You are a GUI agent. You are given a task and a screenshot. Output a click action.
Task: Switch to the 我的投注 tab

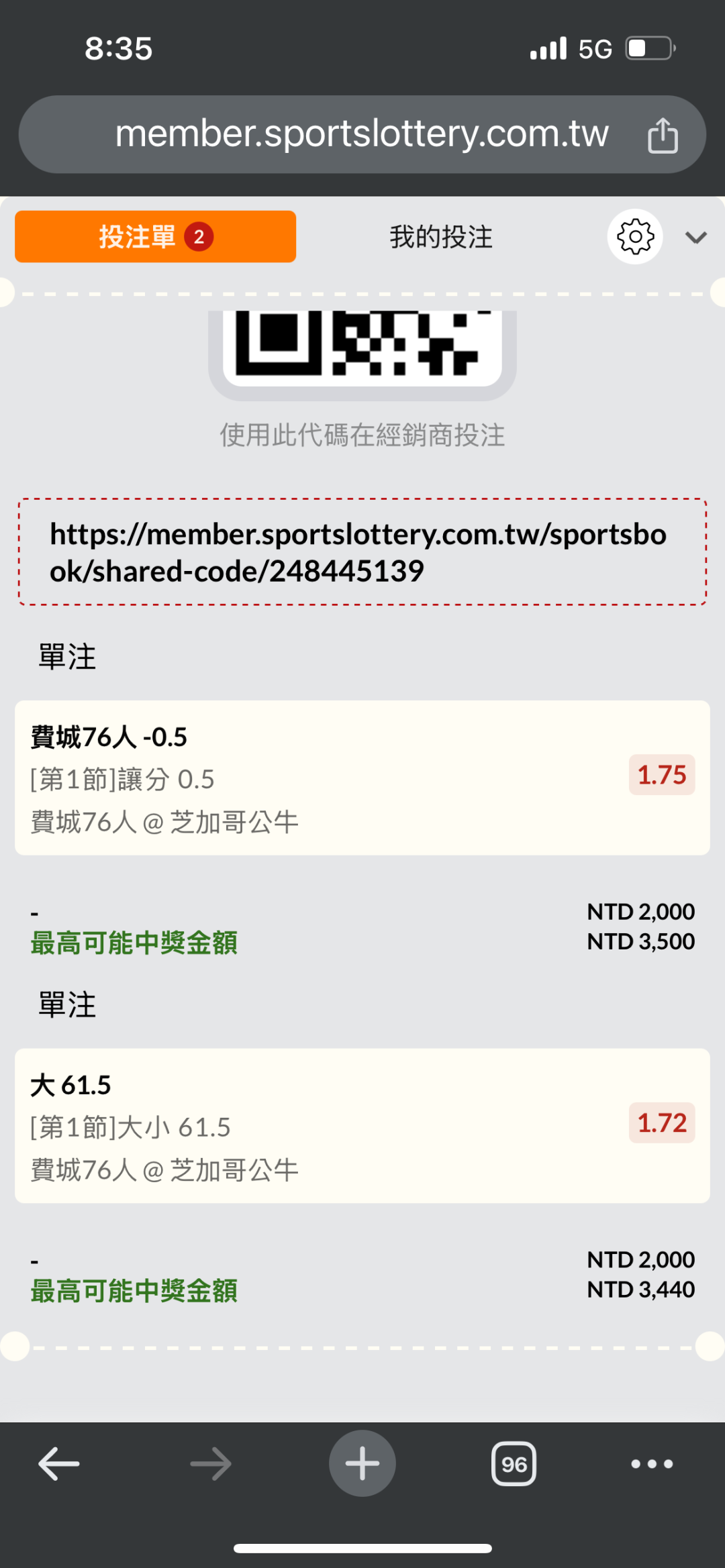(441, 237)
